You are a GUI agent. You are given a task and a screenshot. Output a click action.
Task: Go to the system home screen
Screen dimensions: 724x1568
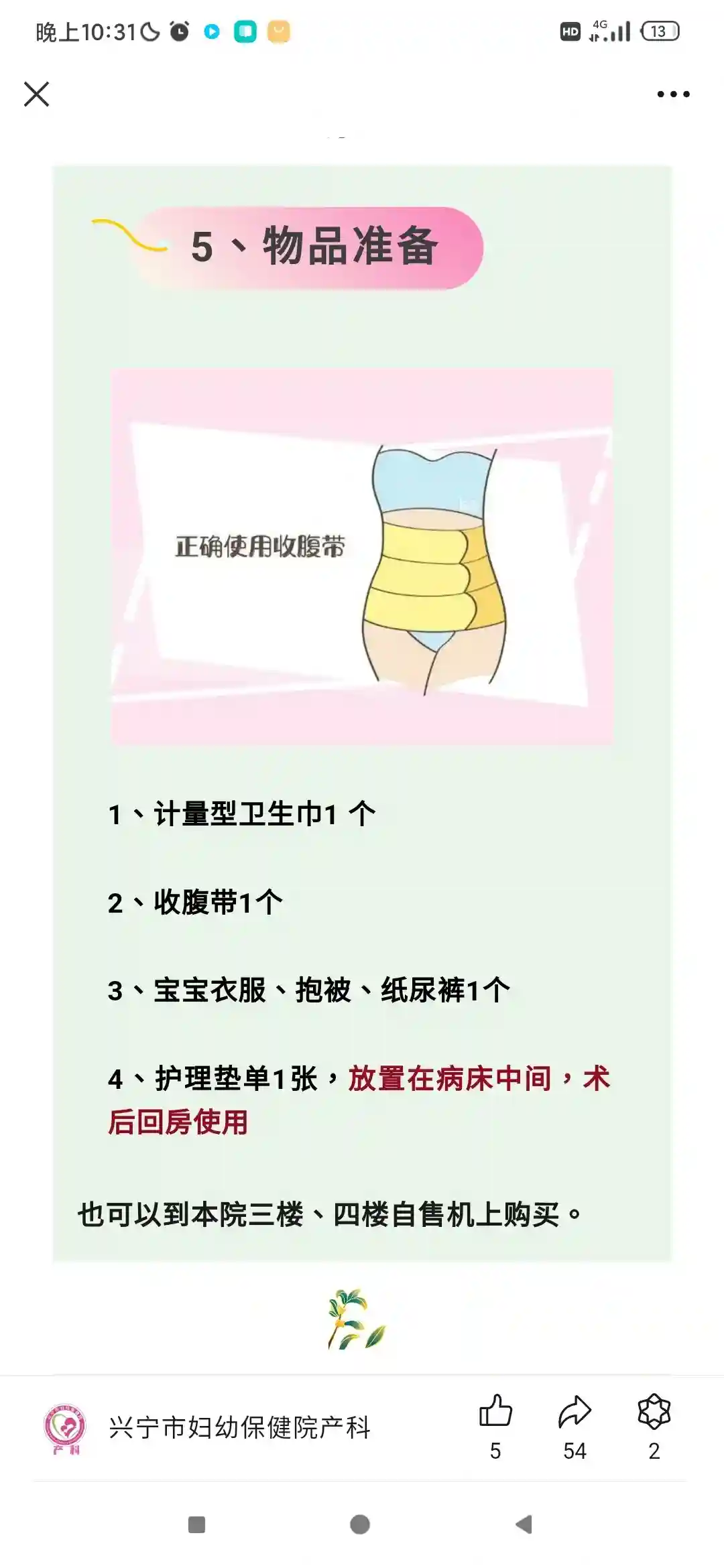[x=360, y=1524]
